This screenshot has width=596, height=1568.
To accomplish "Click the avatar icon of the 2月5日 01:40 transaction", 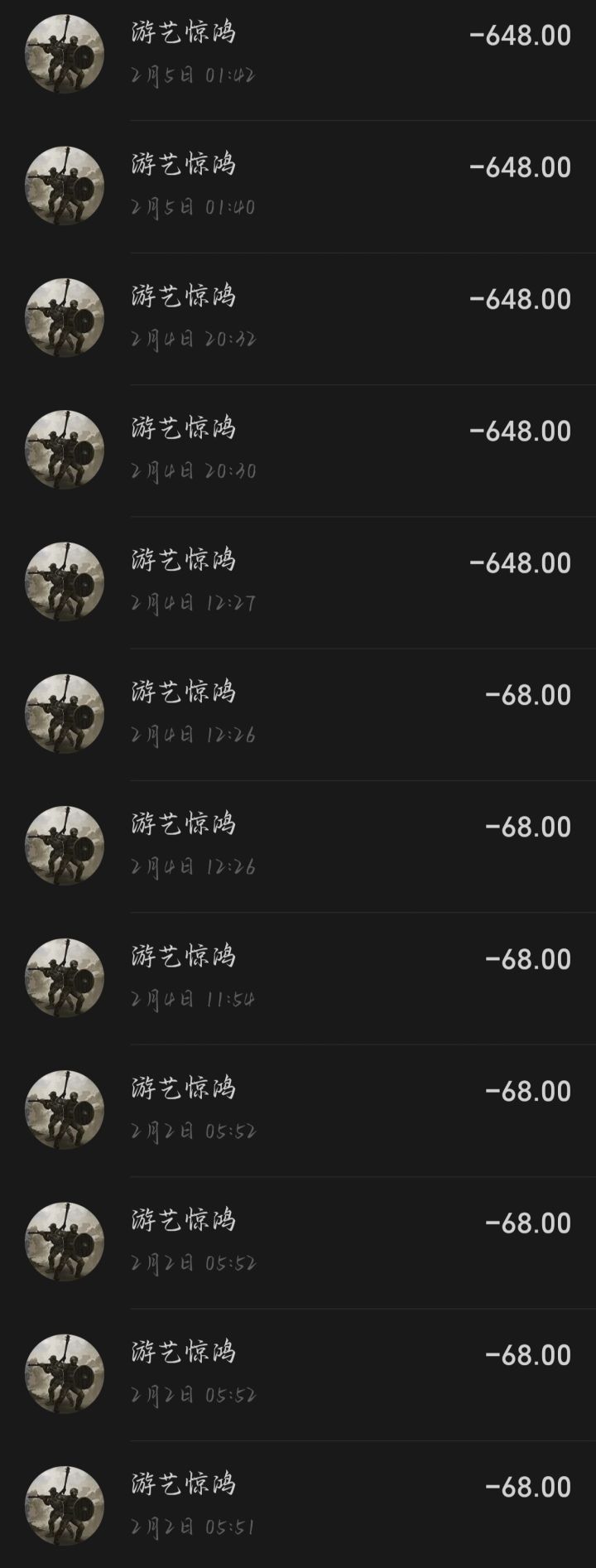I will [x=66, y=184].
